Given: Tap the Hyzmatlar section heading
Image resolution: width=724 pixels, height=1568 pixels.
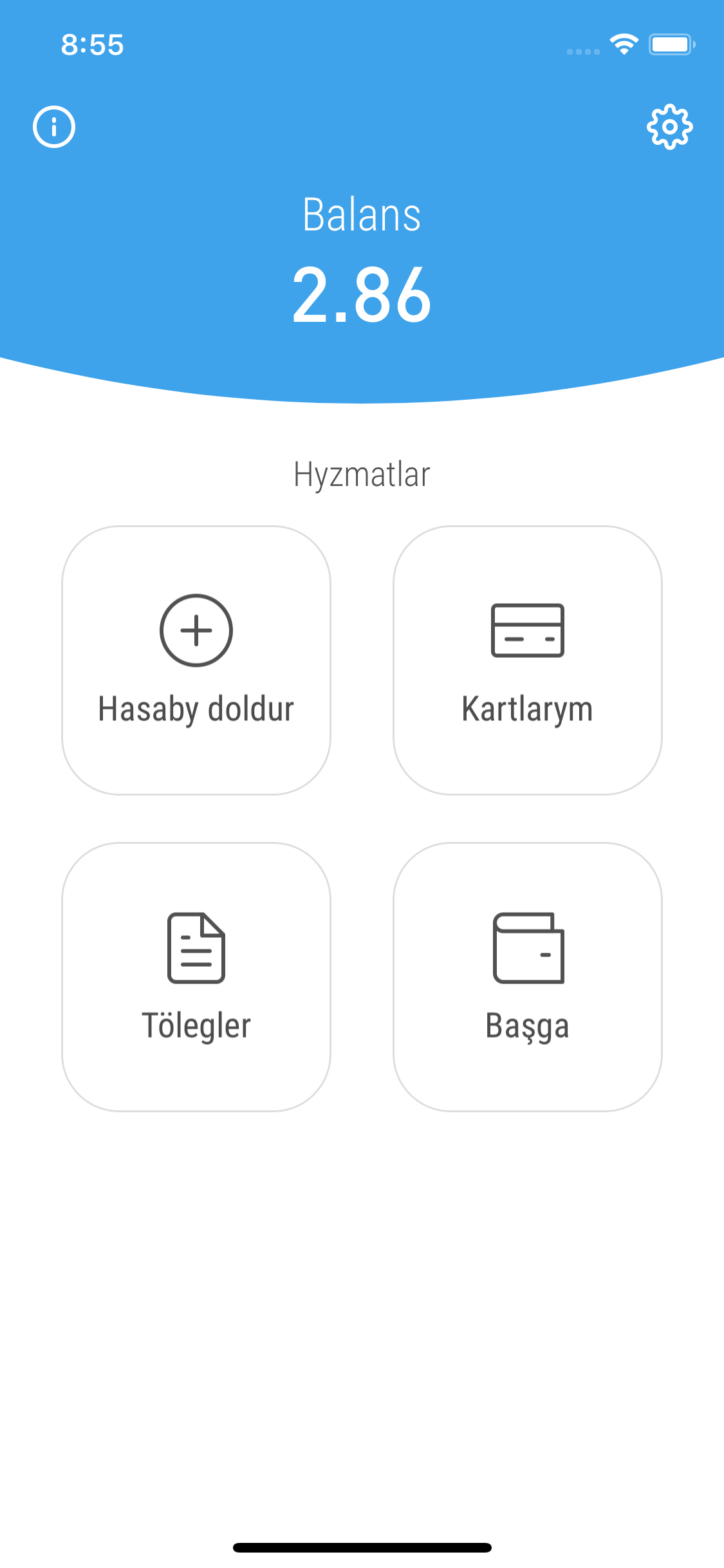Looking at the screenshot, I should [362, 474].
